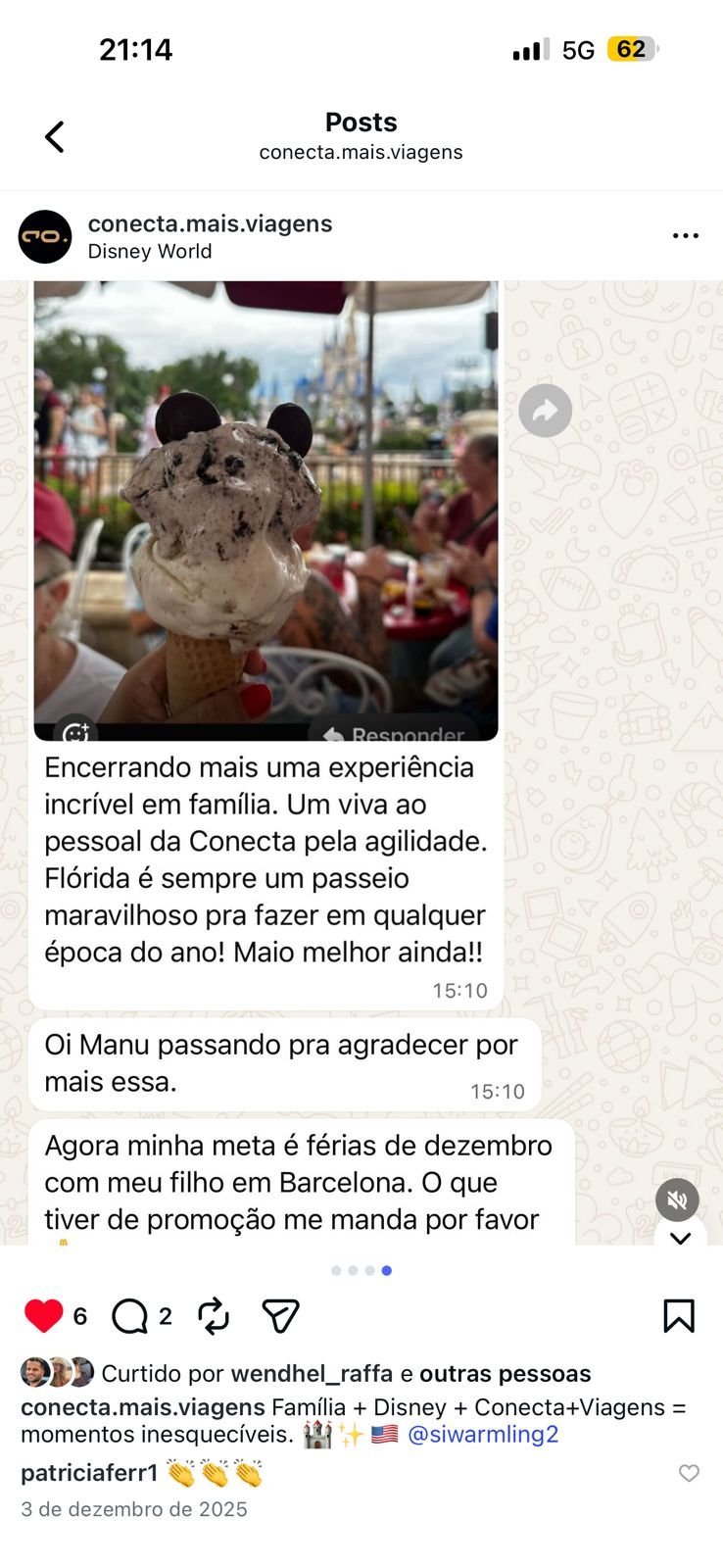Open conecta.mais.viagens username in post header

click(x=210, y=224)
